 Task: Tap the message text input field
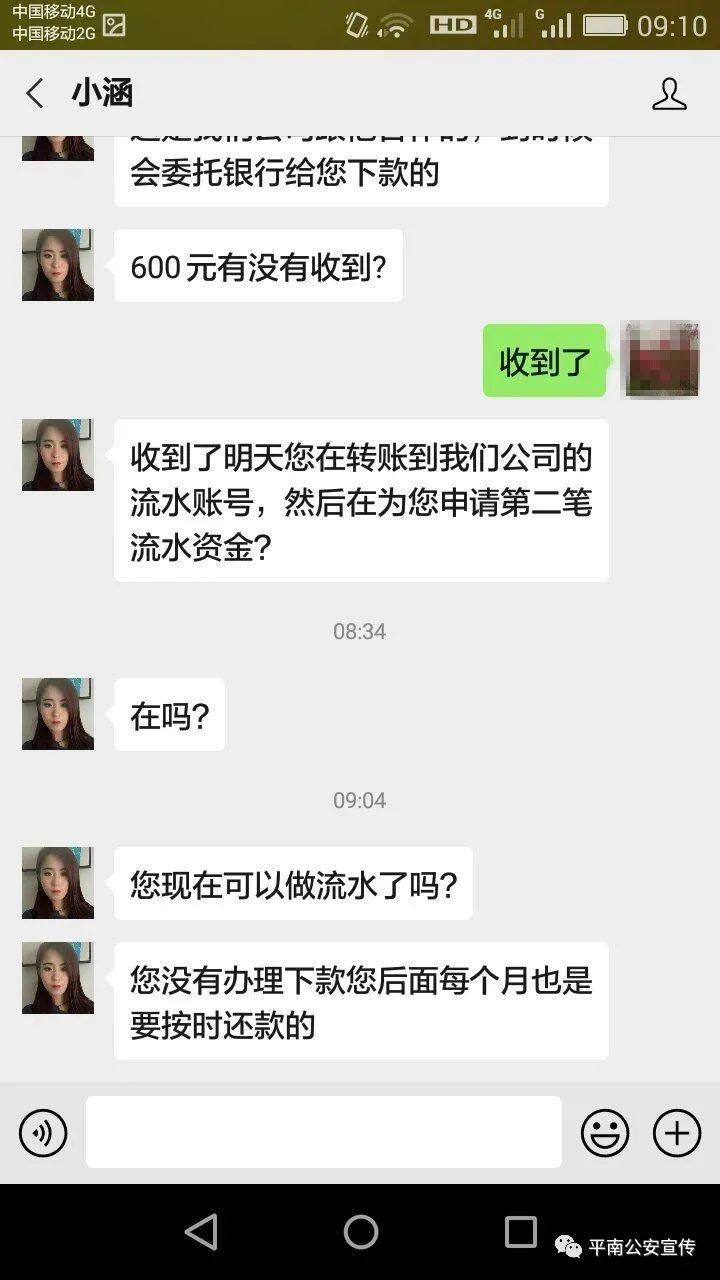[x=323, y=1133]
